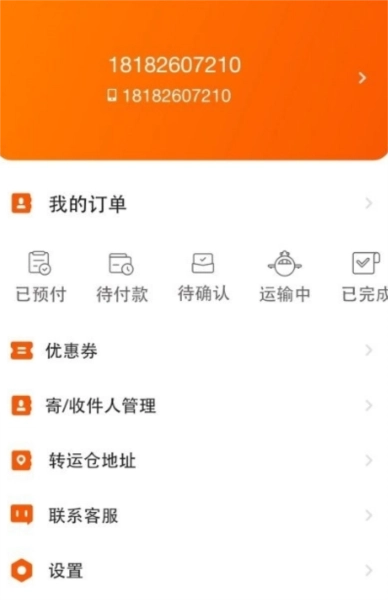View 待确认 orders pending confirmation
This screenshot has height=600, width=388.
coord(203,276)
